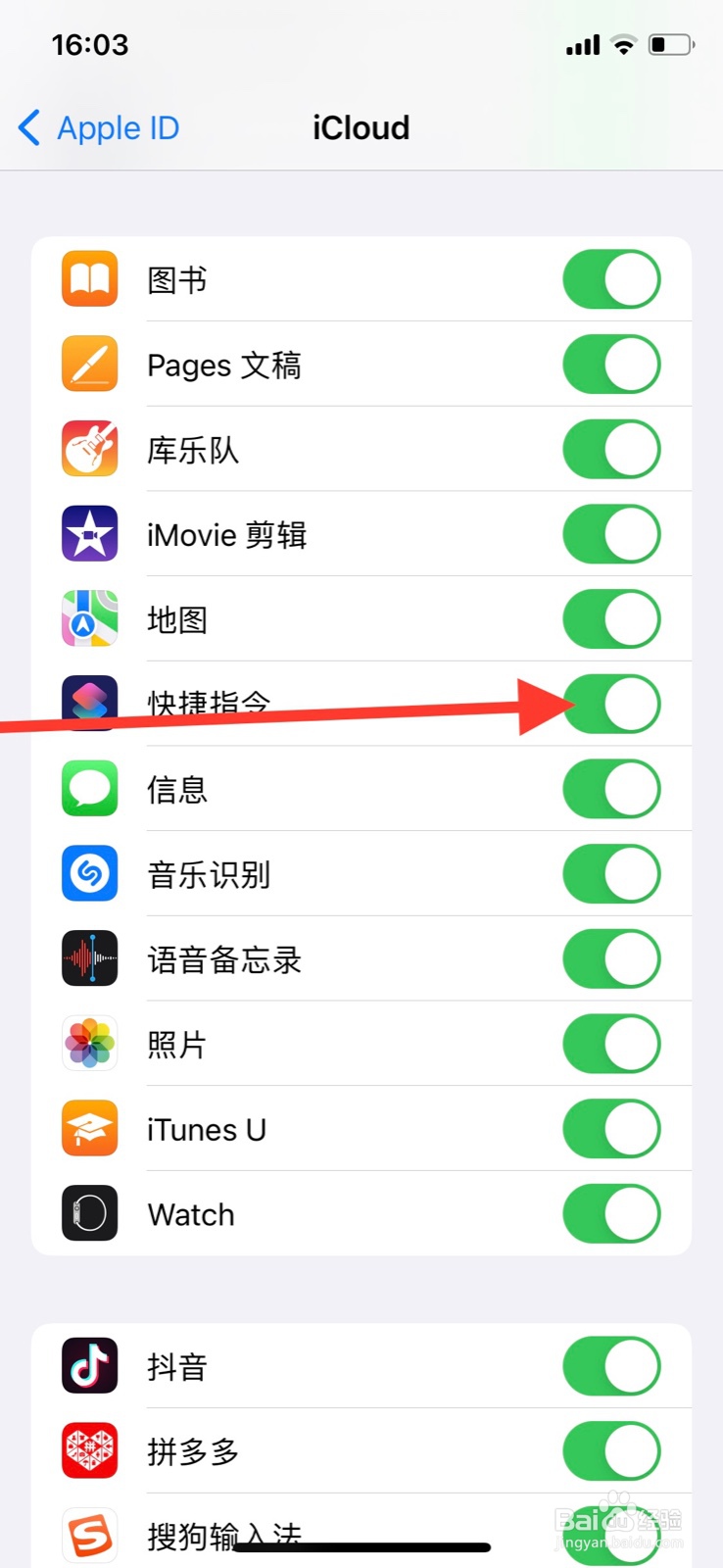Disable Watch iCloud syncing

tap(610, 1213)
